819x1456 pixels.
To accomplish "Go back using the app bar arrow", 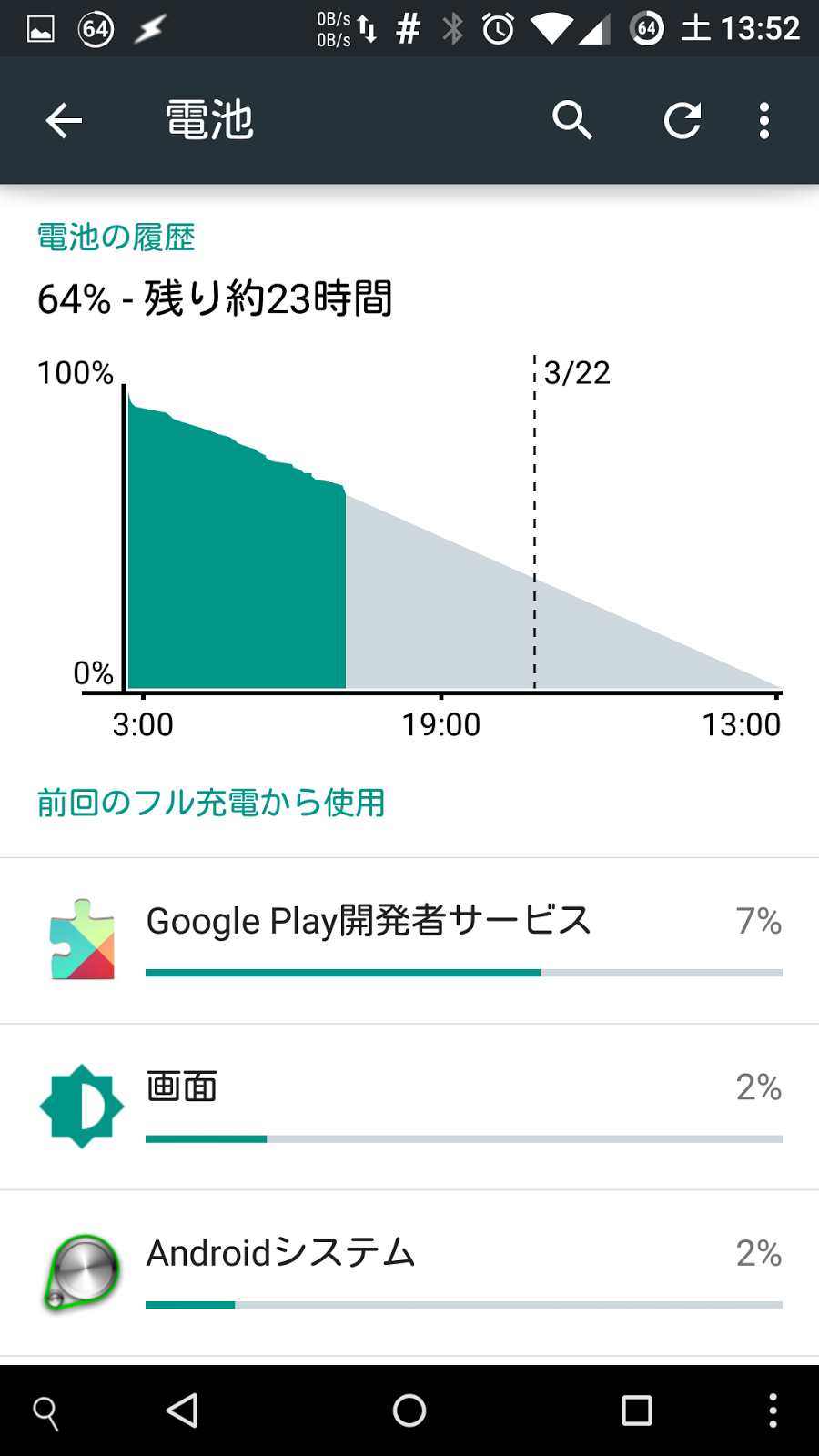I will coord(64,120).
